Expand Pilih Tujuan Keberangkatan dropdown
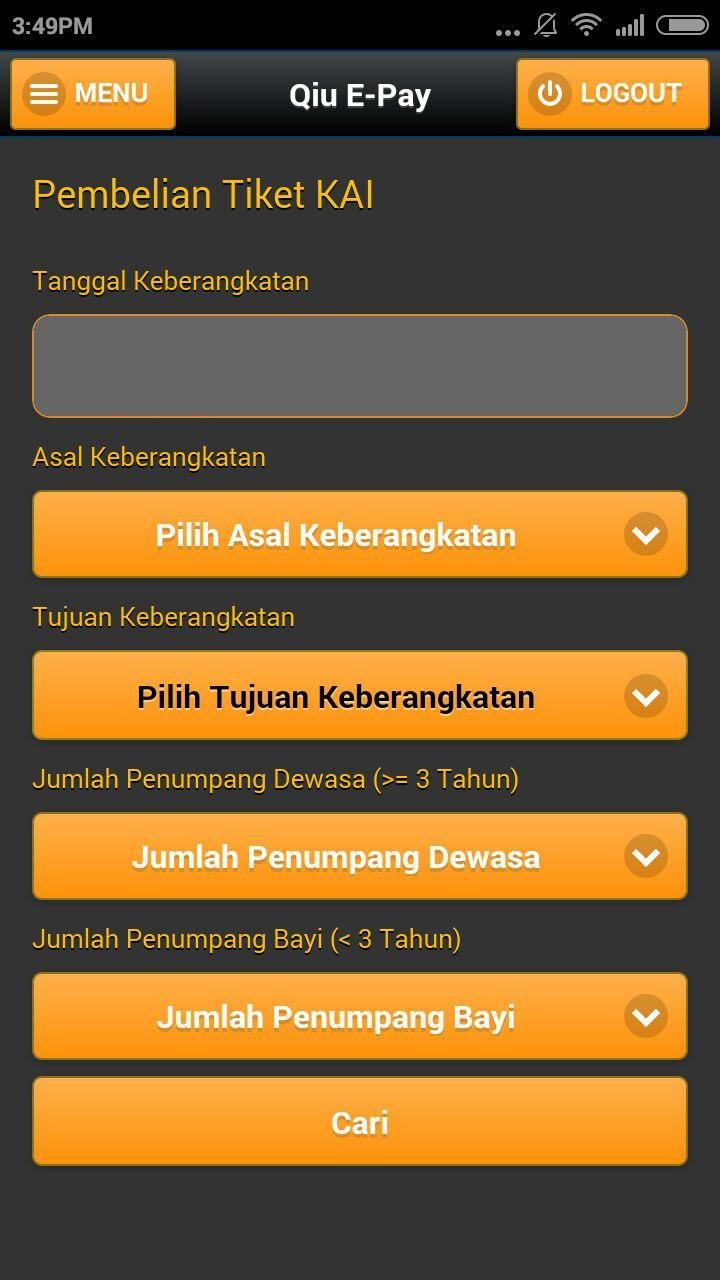 tap(360, 696)
